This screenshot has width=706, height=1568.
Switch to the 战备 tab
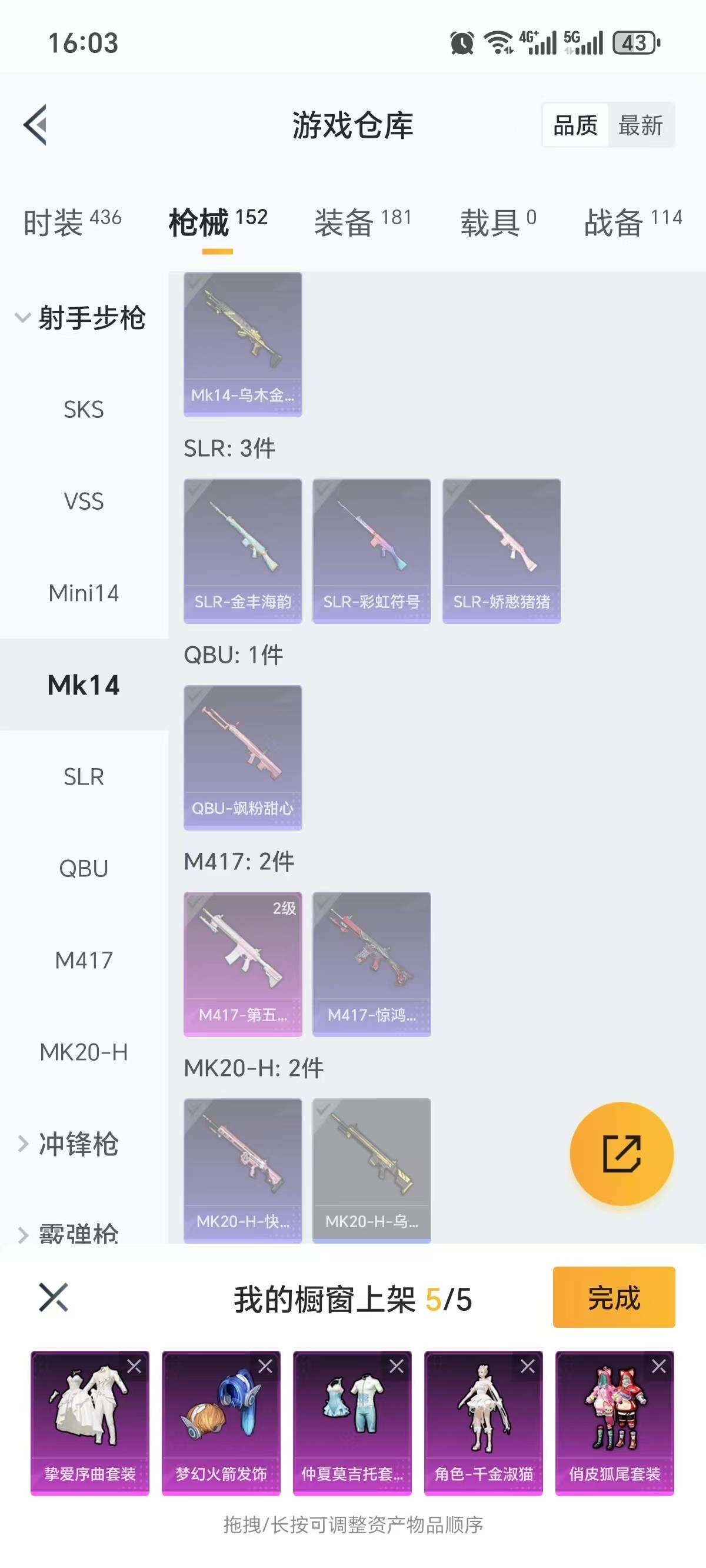click(632, 221)
